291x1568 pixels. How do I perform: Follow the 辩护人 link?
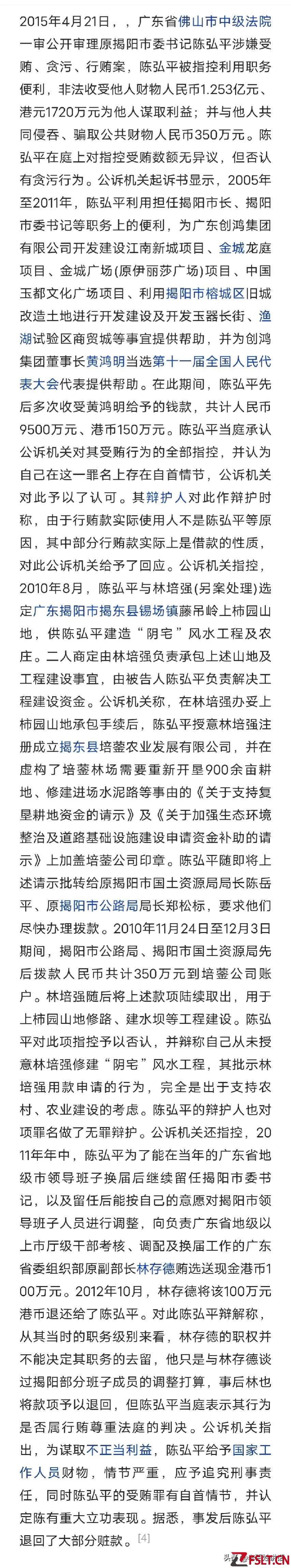165,497
